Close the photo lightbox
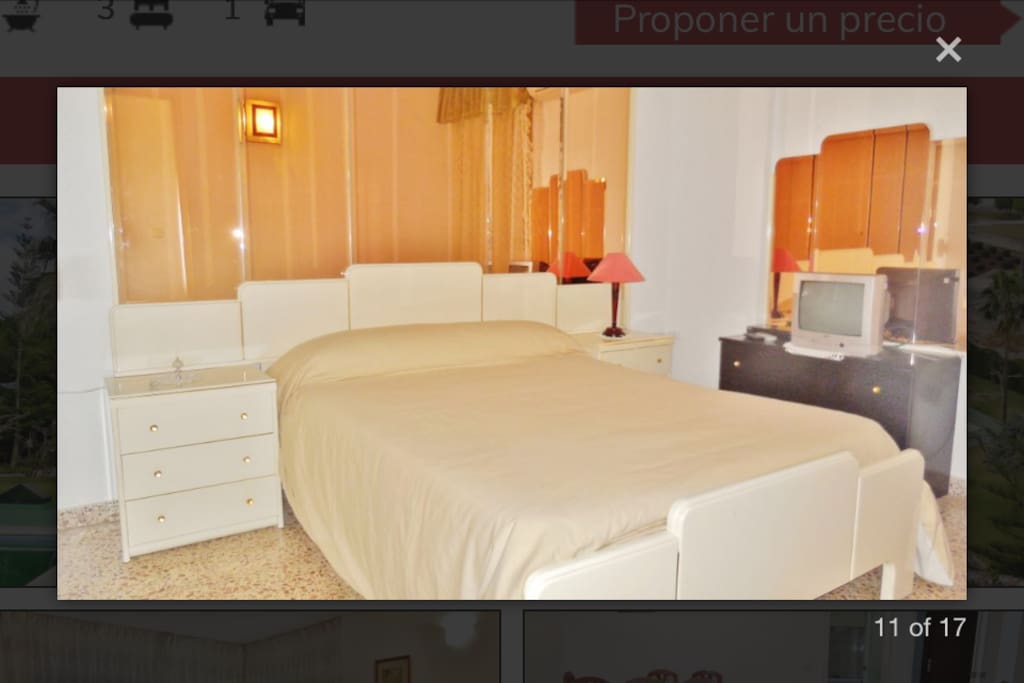 (948, 49)
